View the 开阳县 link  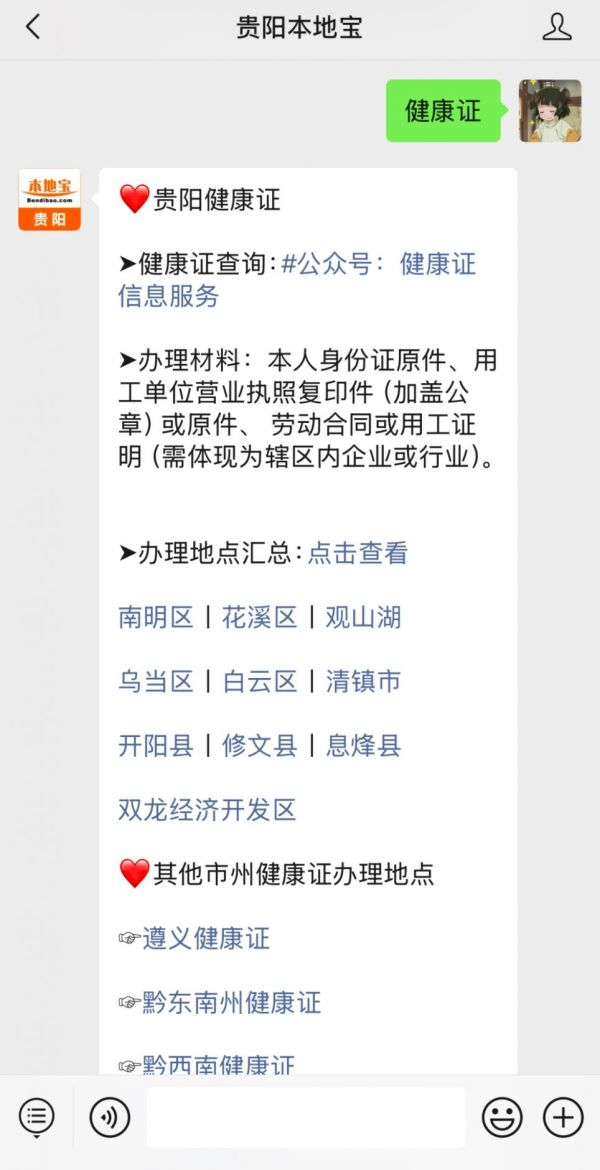[156, 745]
